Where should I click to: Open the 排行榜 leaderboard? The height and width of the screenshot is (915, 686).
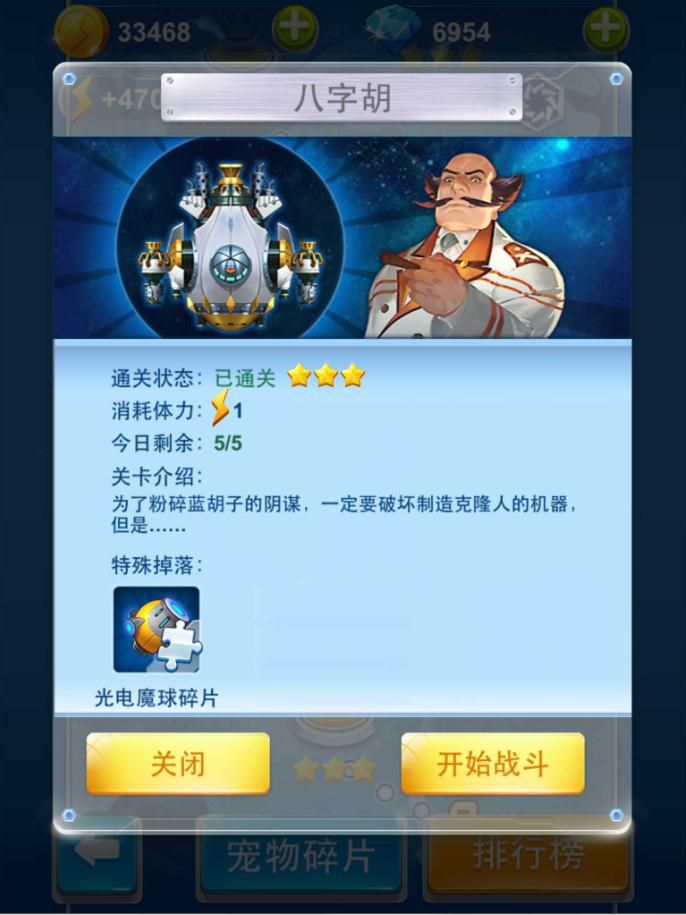pos(528,857)
